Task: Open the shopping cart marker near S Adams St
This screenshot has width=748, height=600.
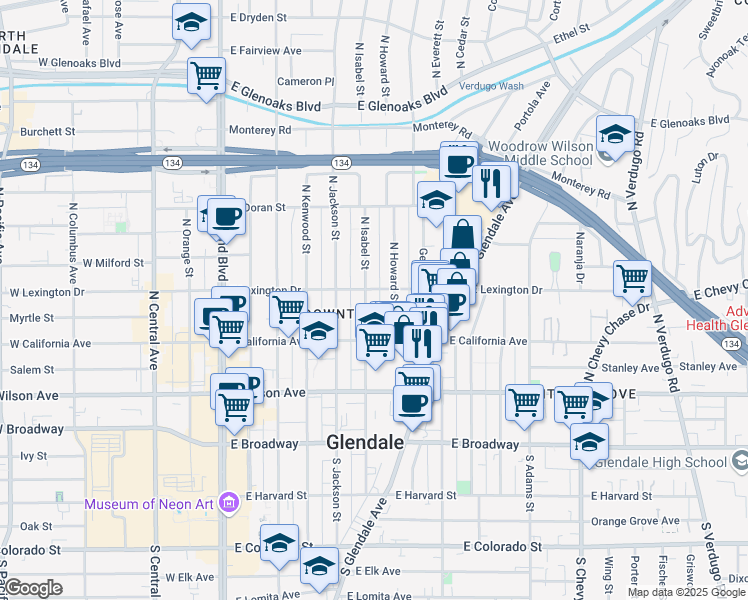Action: tap(524, 402)
